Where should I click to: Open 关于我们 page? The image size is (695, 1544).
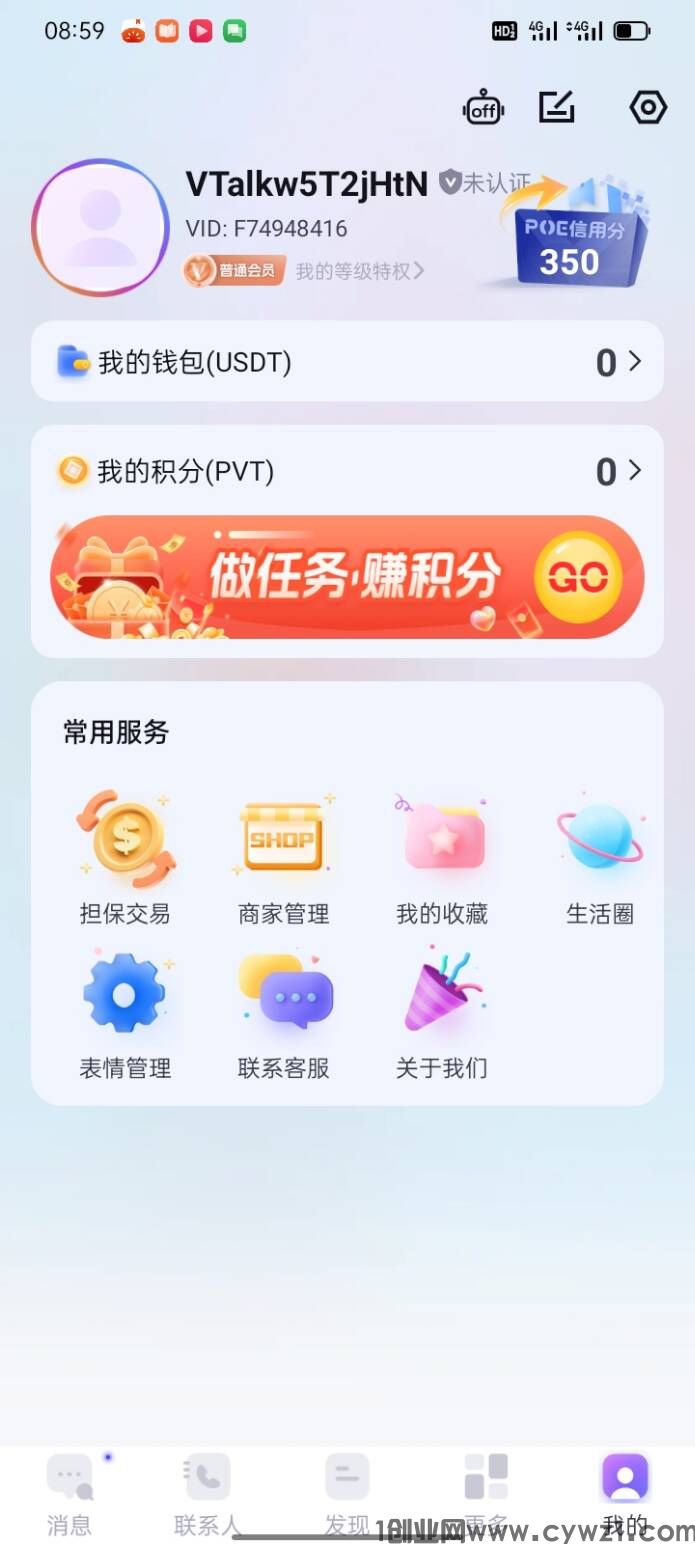pos(442,1014)
